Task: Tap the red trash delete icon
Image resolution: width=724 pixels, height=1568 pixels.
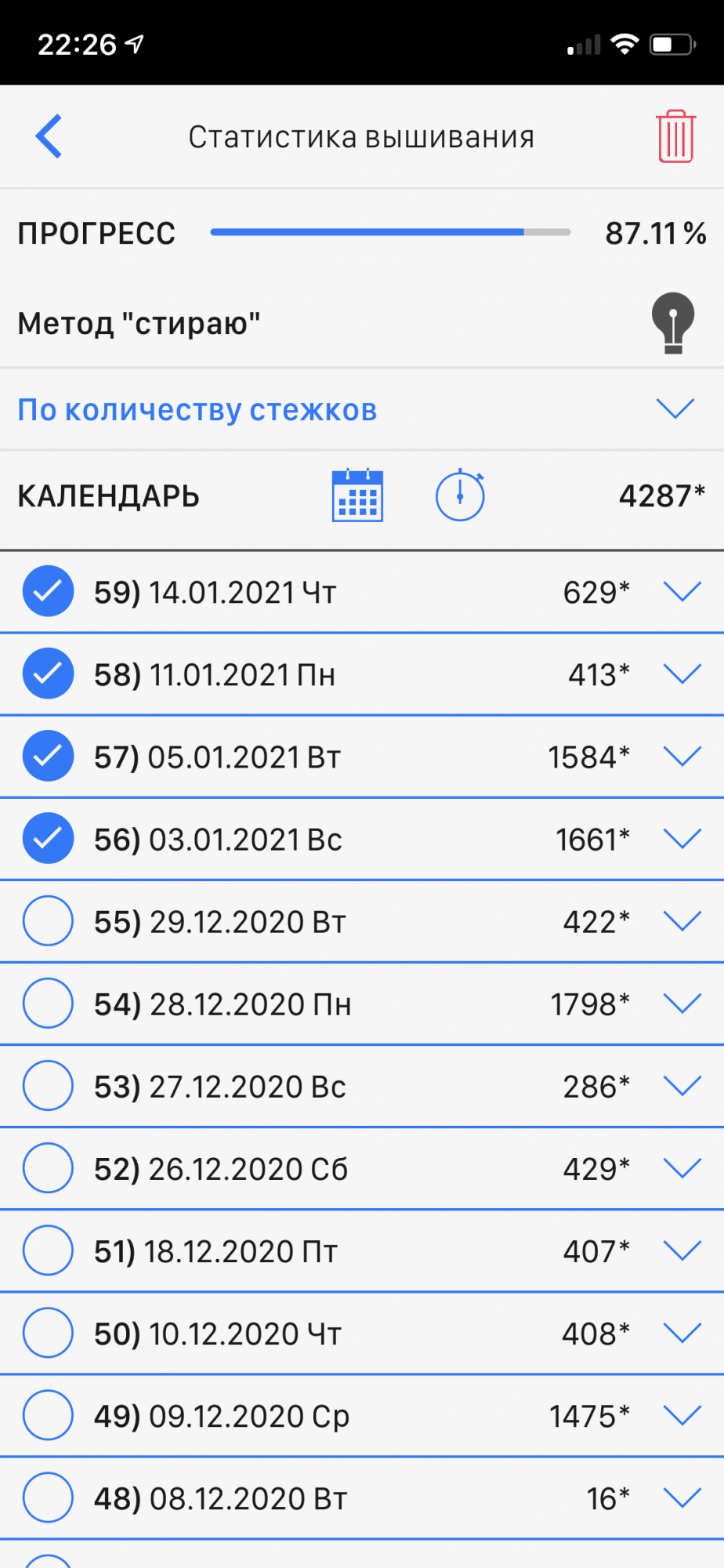Action: tap(675, 137)
